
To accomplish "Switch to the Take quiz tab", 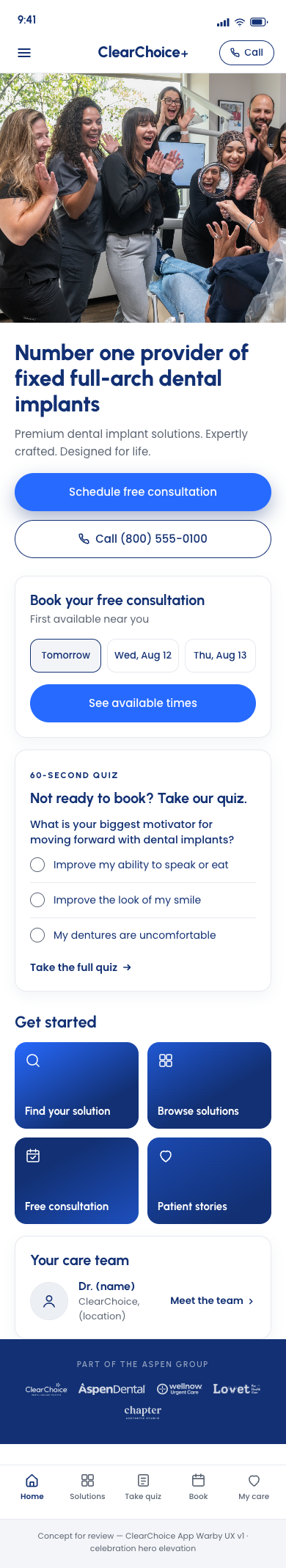I will click(x=143, y=1487).
